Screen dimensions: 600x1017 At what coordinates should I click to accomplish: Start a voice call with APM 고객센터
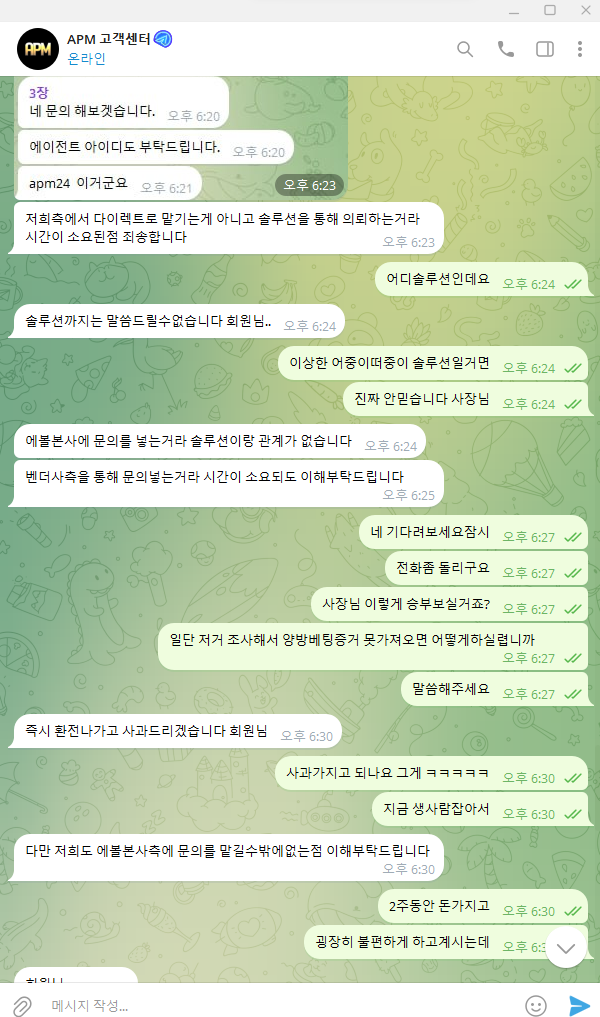pos(505,49)
